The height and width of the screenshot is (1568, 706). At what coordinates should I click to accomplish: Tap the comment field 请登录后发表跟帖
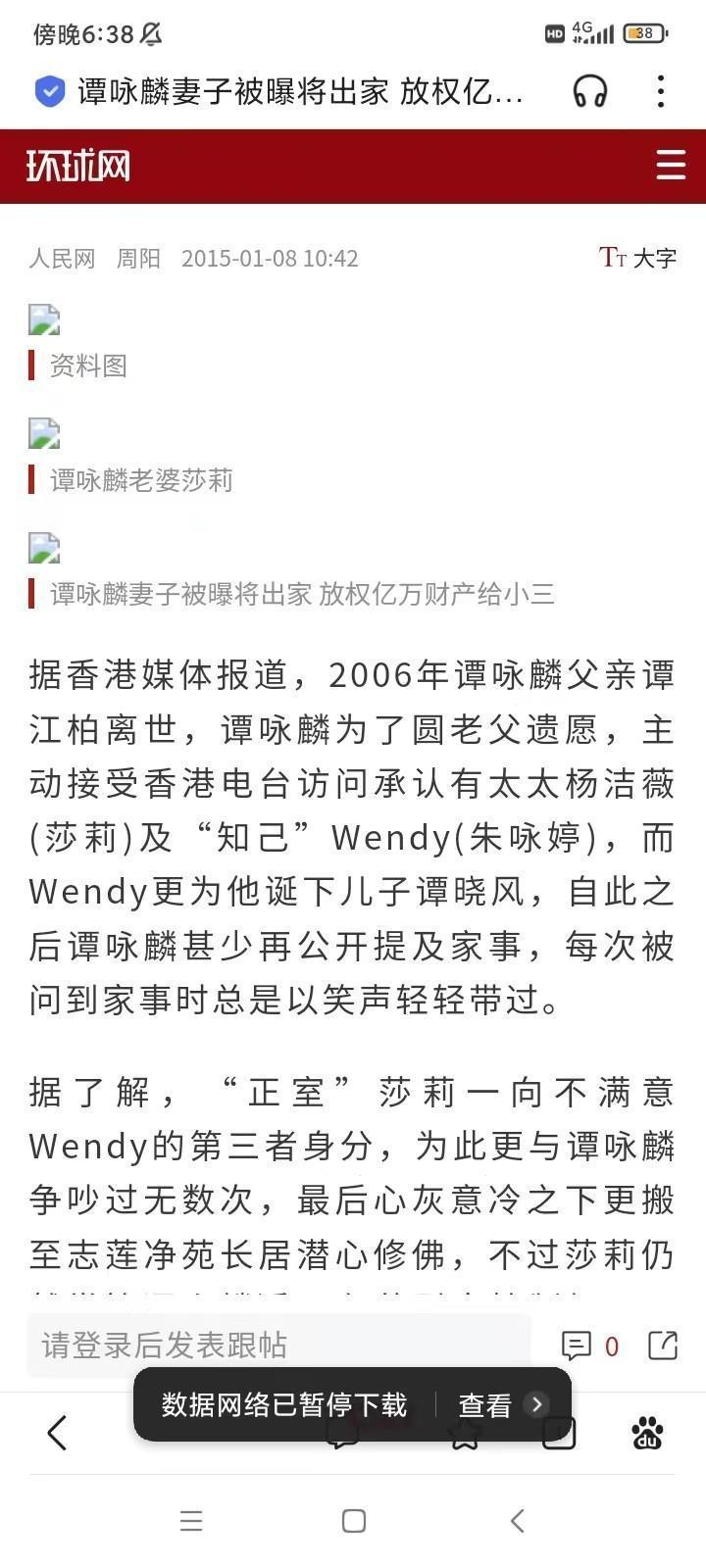coord(279,1345)
